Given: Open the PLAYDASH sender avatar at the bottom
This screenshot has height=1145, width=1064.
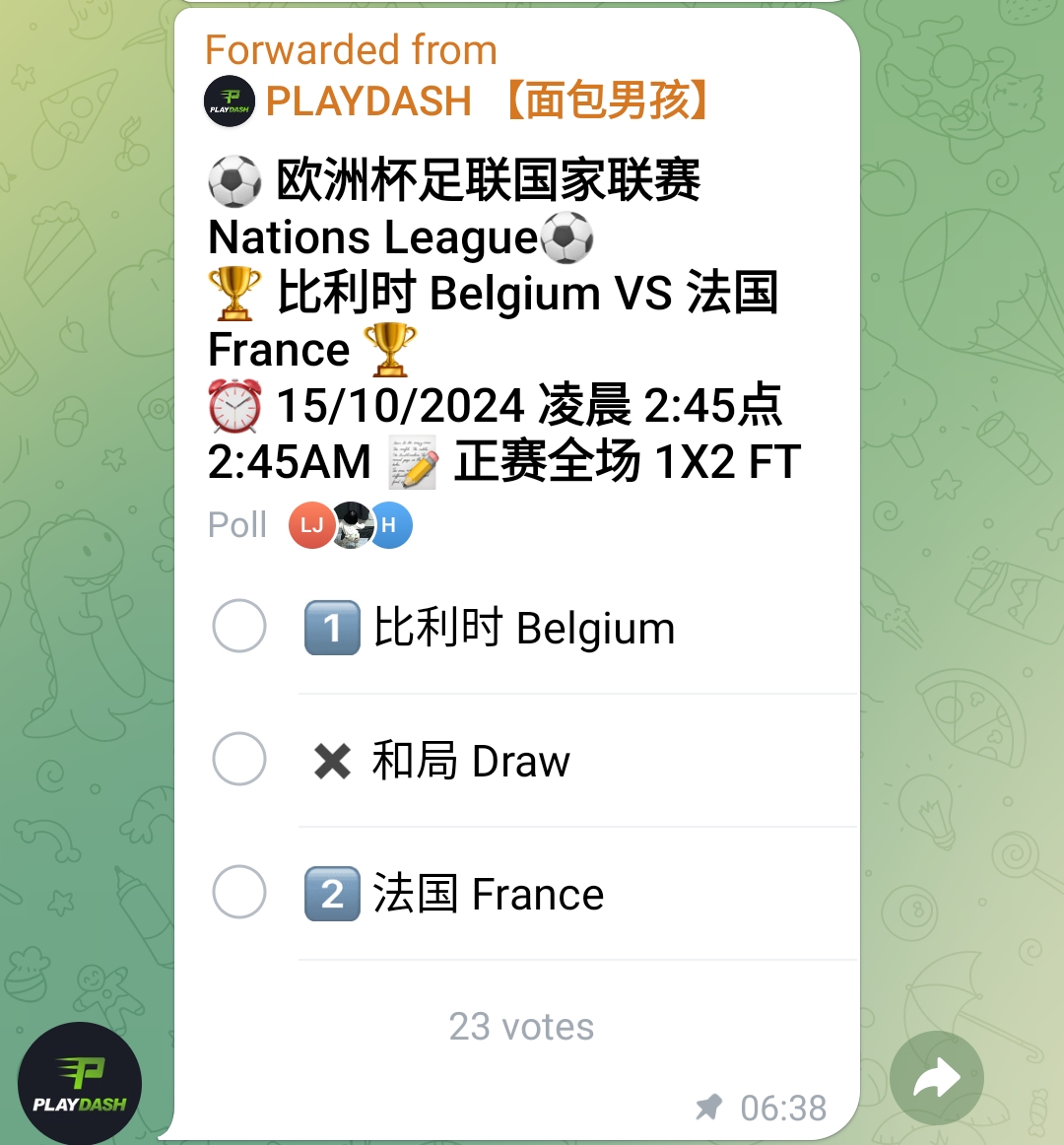Looking at the screenshot, I should (x=80, y=1084).
